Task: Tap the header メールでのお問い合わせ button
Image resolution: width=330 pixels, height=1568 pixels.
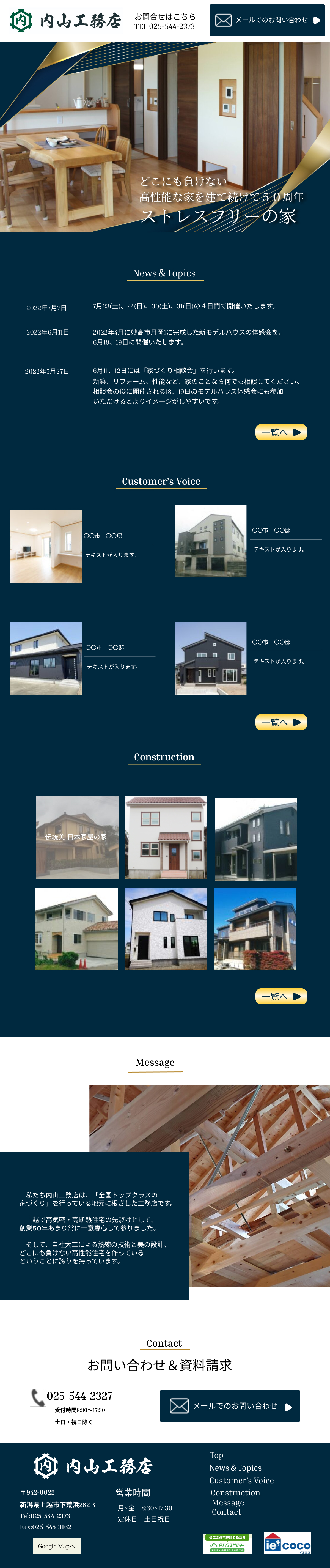Action: coord(267,20)
